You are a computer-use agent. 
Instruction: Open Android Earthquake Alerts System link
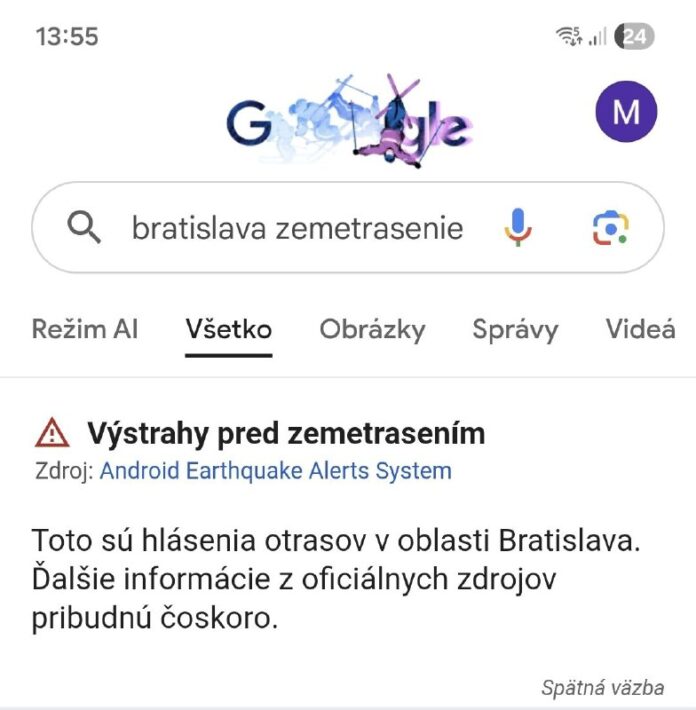[275, 470]
